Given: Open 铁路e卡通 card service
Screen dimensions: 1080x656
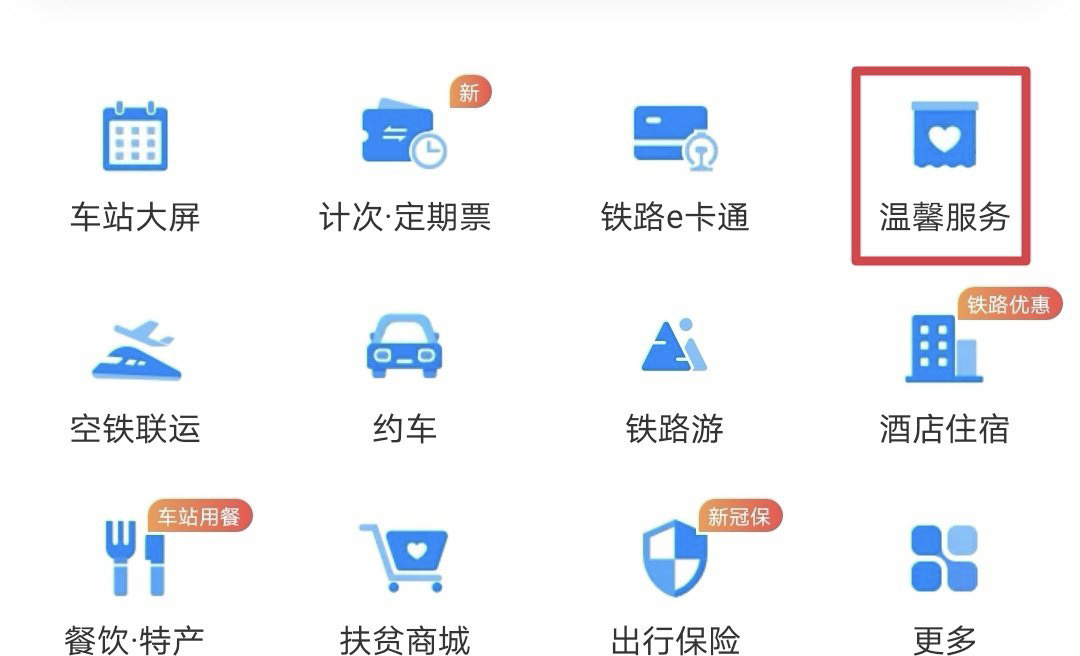Looking at the screenshot, I should pos(675,165).
